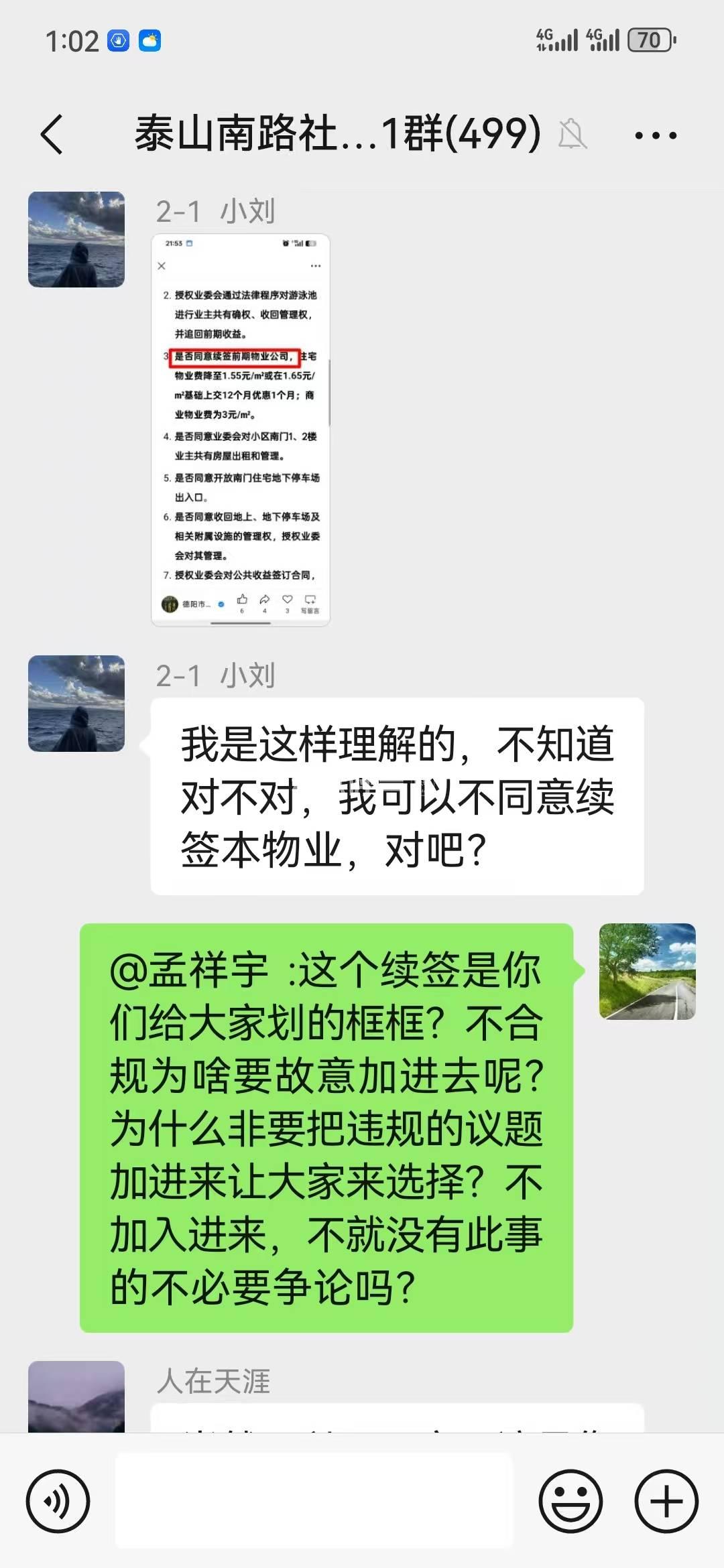Open the group chat's three-dot menu
724x1568 pixels.
click(x=655, y=135)
